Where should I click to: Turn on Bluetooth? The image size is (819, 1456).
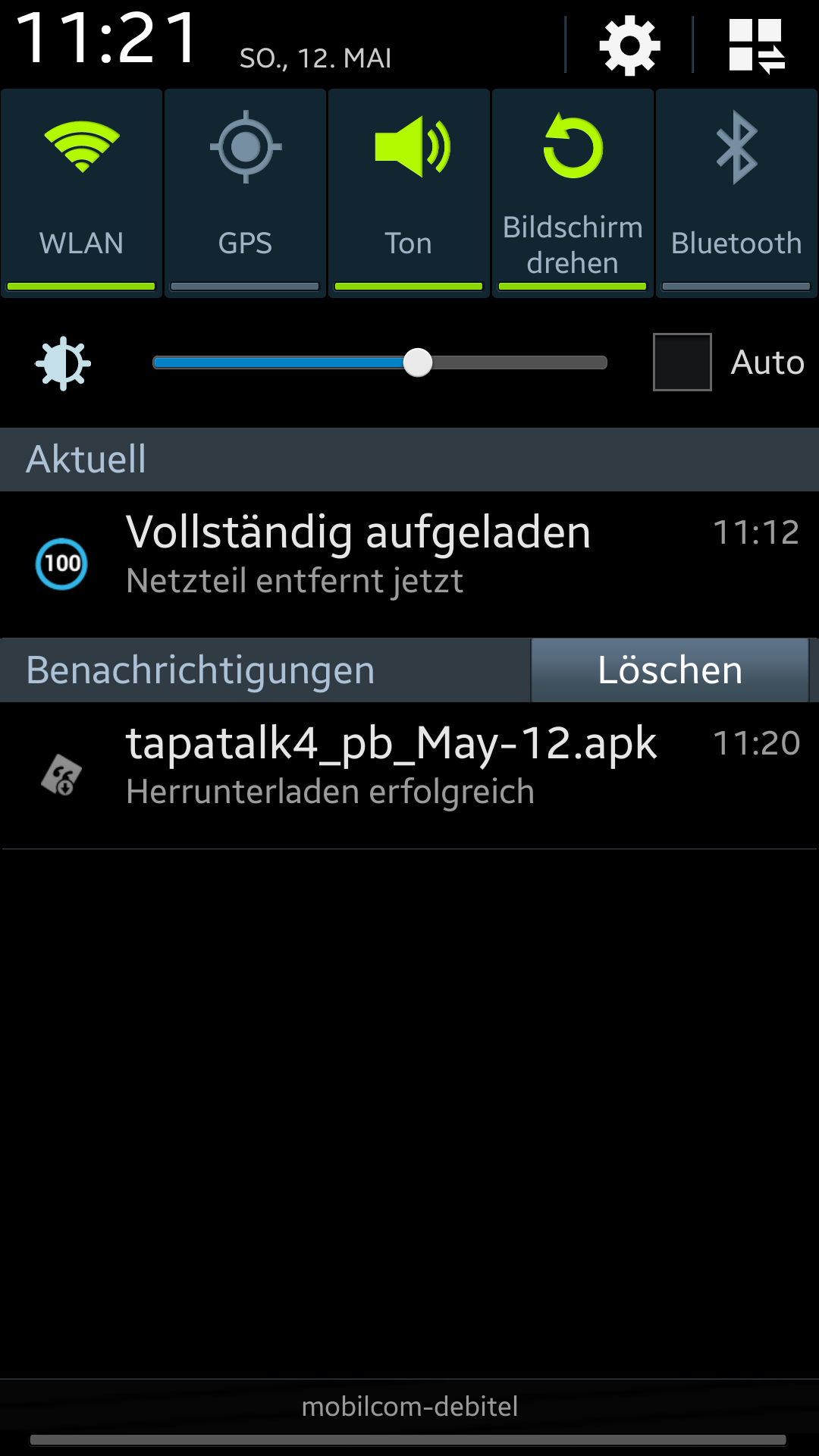click(736, 193)
